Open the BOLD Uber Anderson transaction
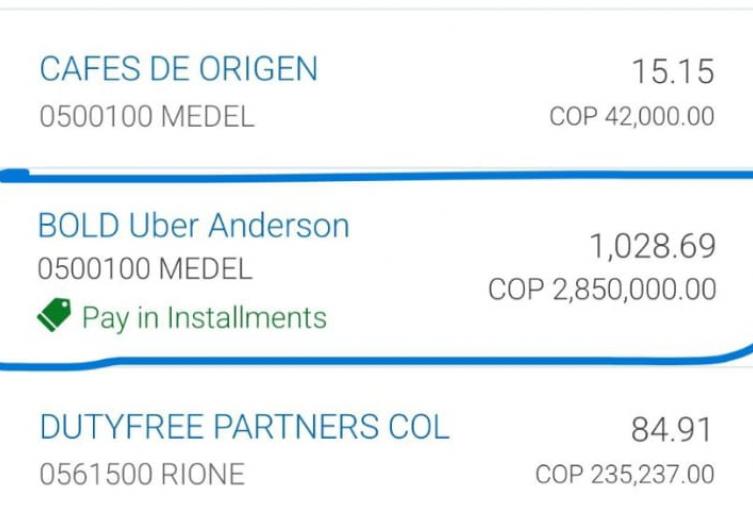This screenshot has height=511, width=753. (193, 226)
